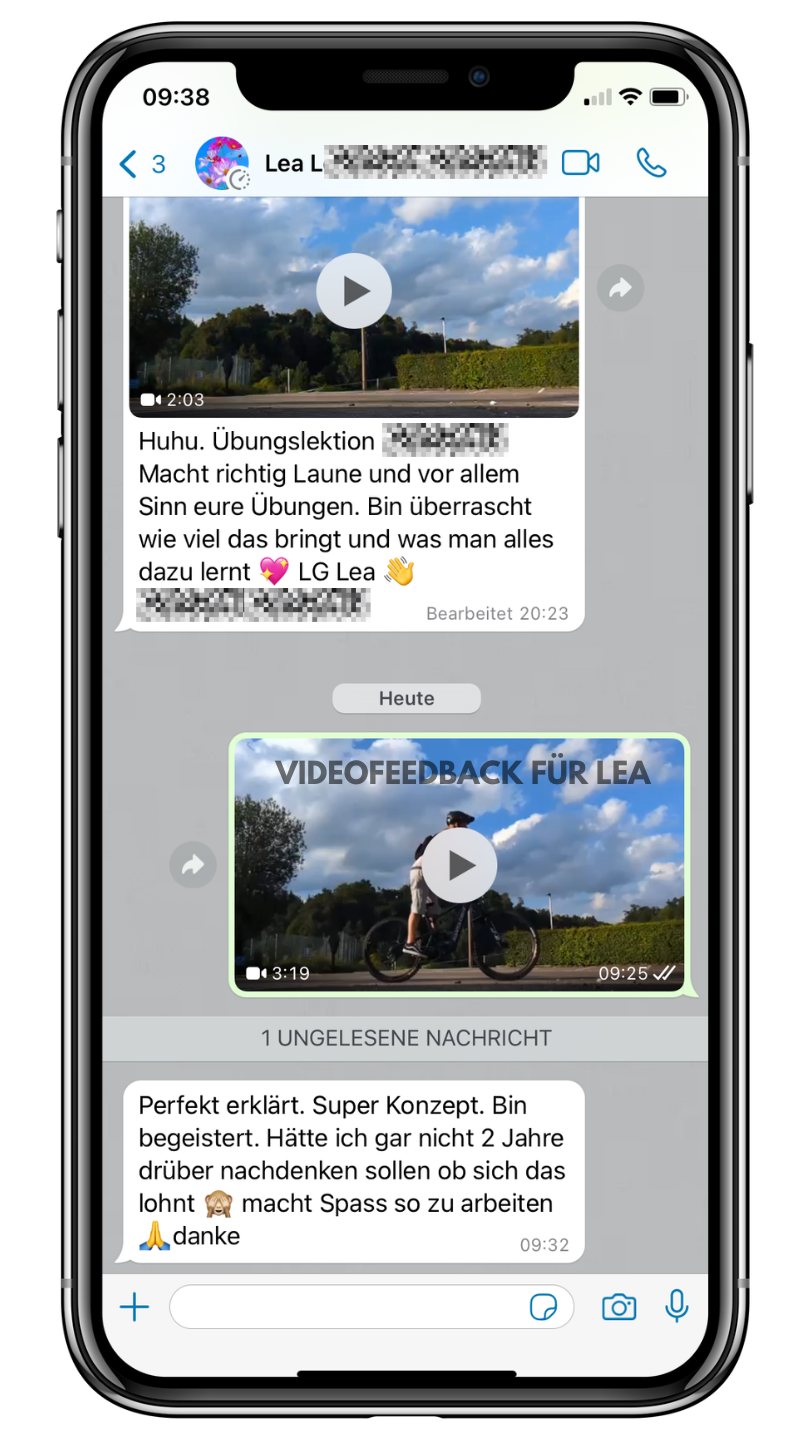
Task: Start a video call with Lea
Action: click(x=580, y=163)
